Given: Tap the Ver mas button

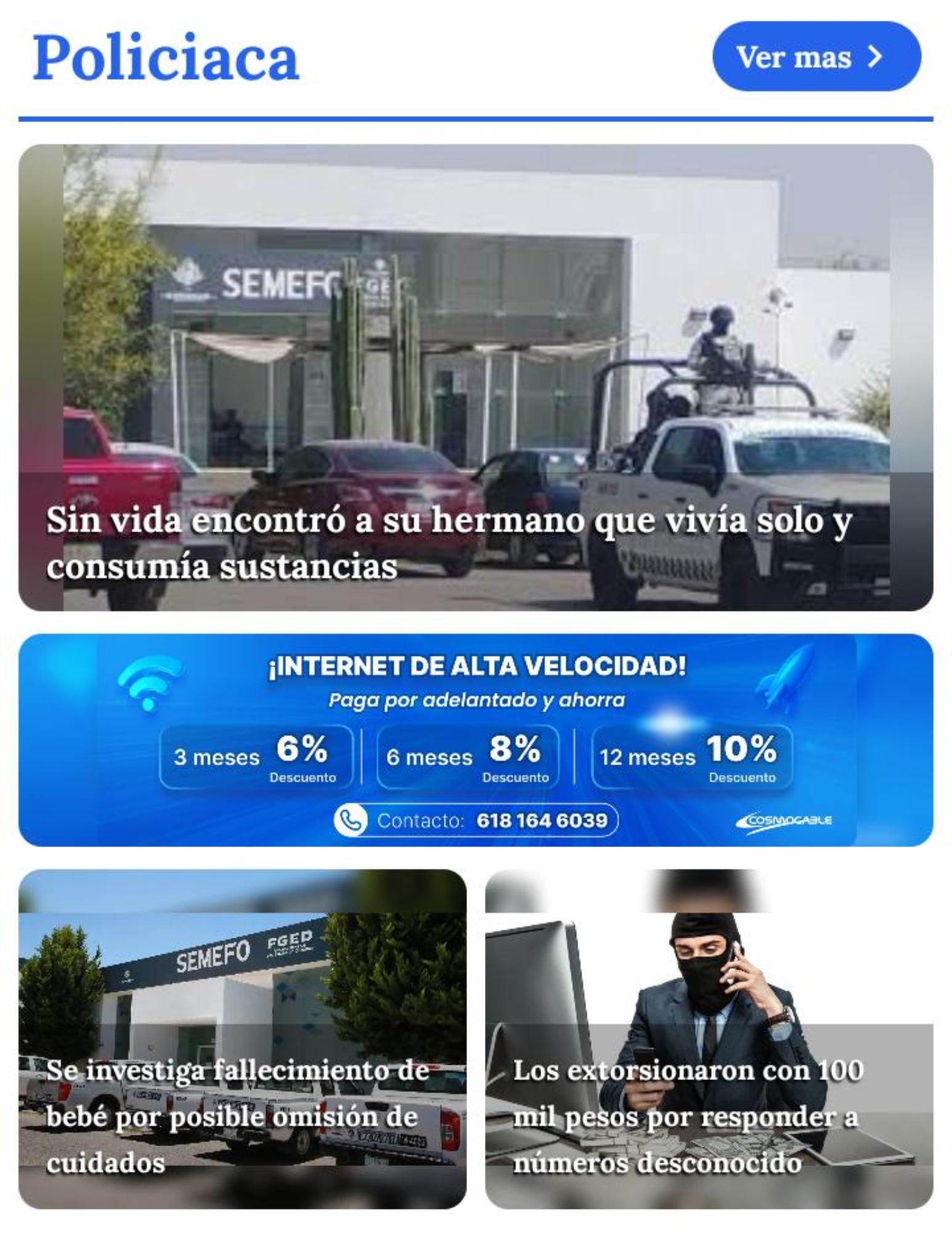Looking at the screenshot, I should pyautogui.click(x=816, y=57).
